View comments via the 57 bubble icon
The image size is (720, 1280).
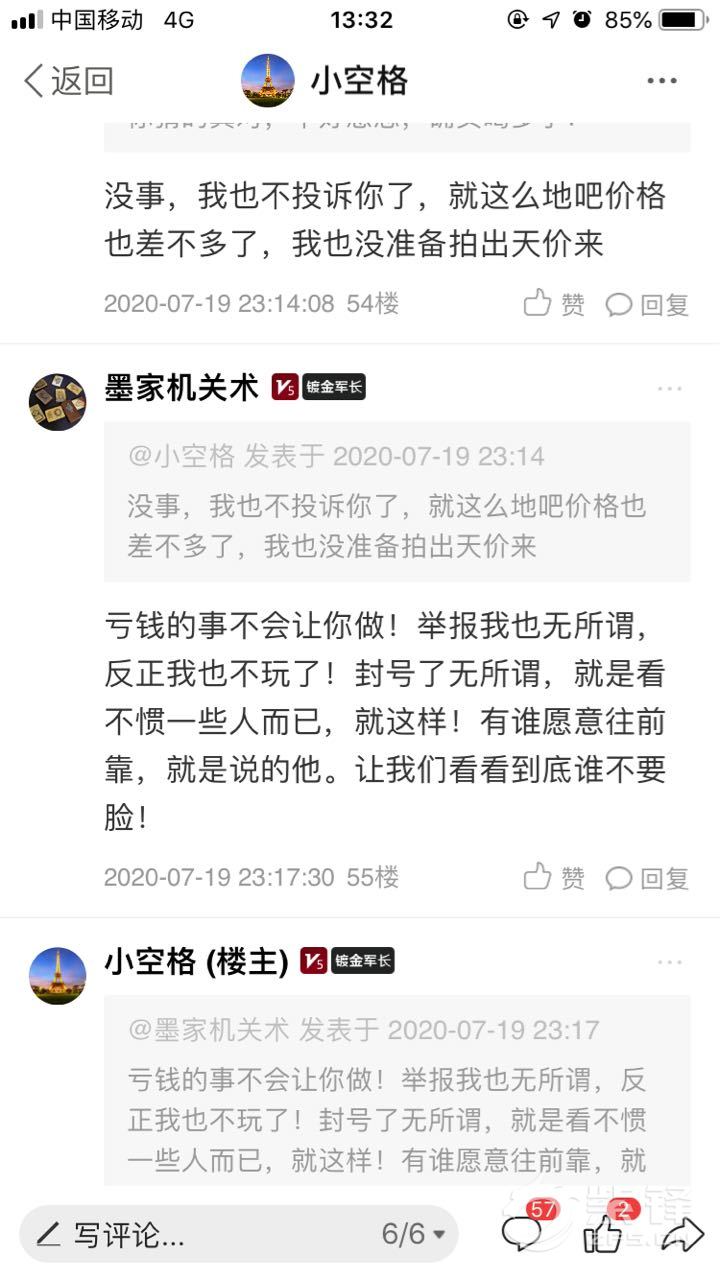pyautogui.click(x=524, y=1232)
